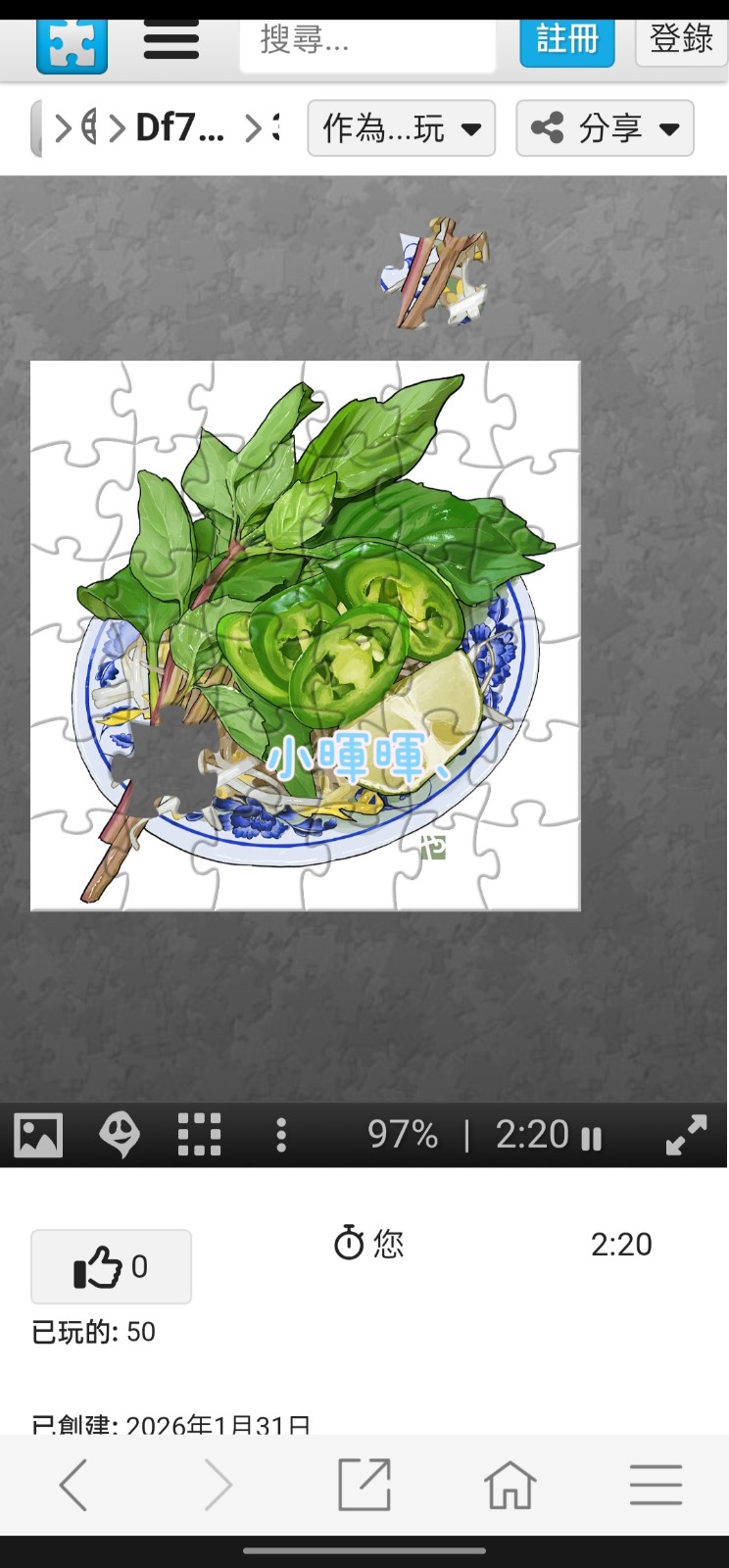
Task: Tap the 註冊 register button
Action: 566,41
